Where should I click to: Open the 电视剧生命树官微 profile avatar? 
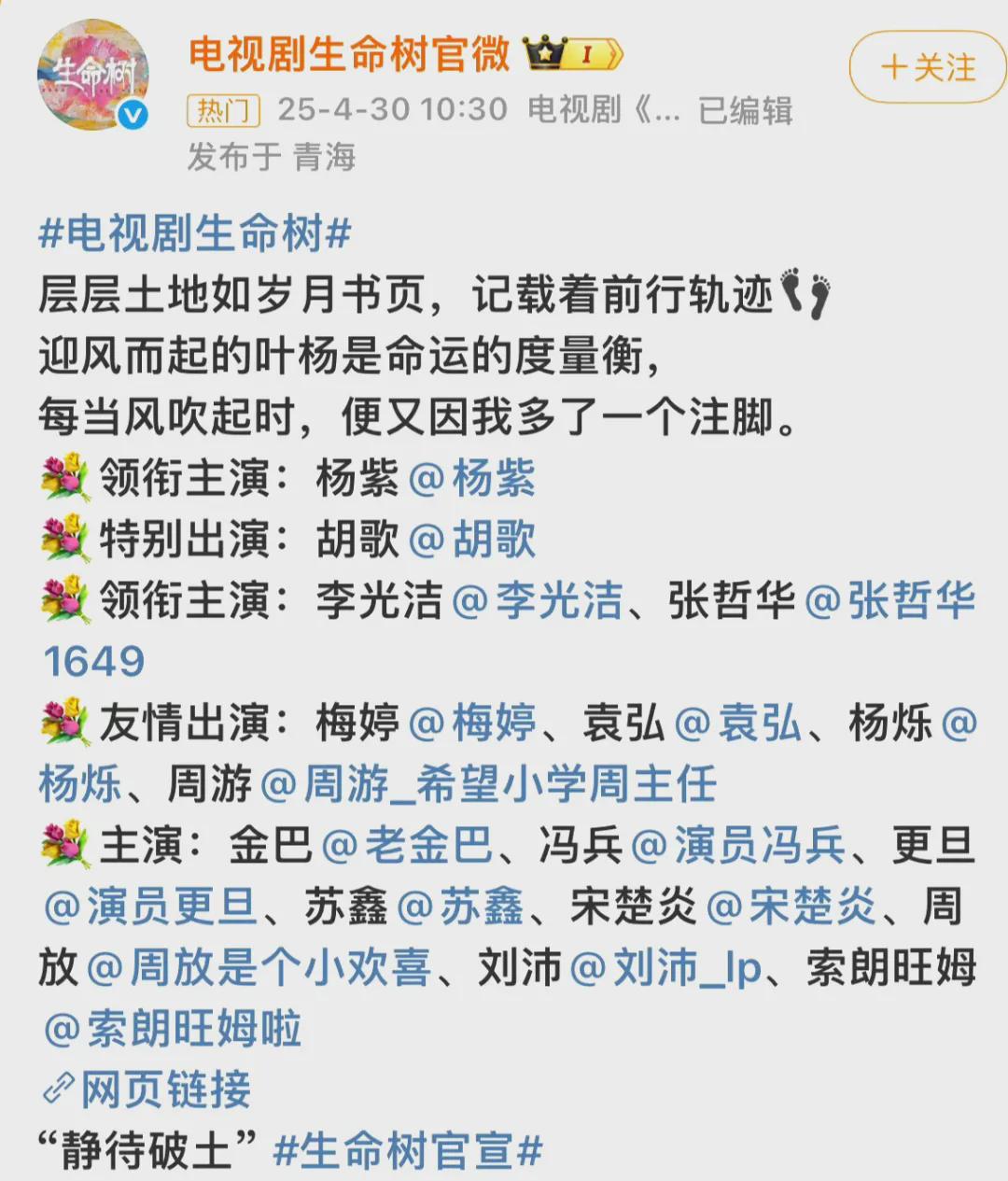pos(92,75)
